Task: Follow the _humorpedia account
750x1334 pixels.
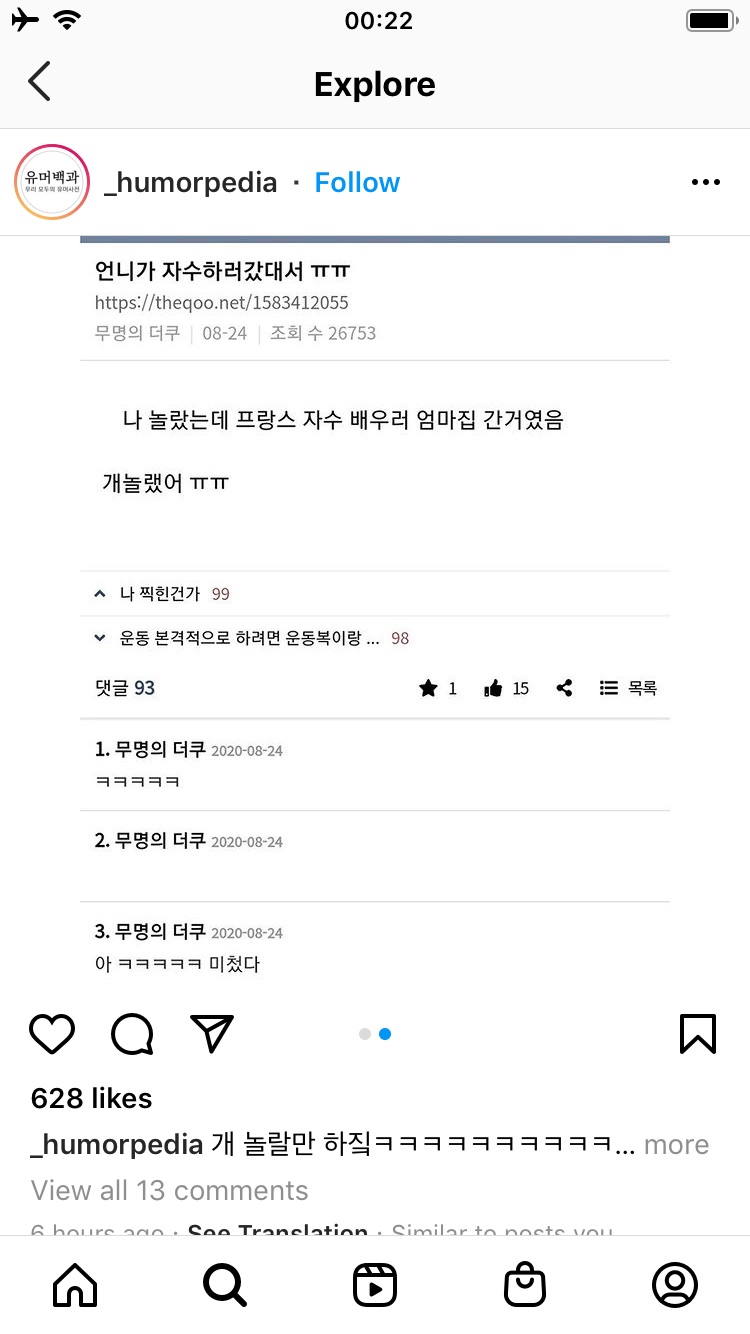Action: (x=357, y=183)
